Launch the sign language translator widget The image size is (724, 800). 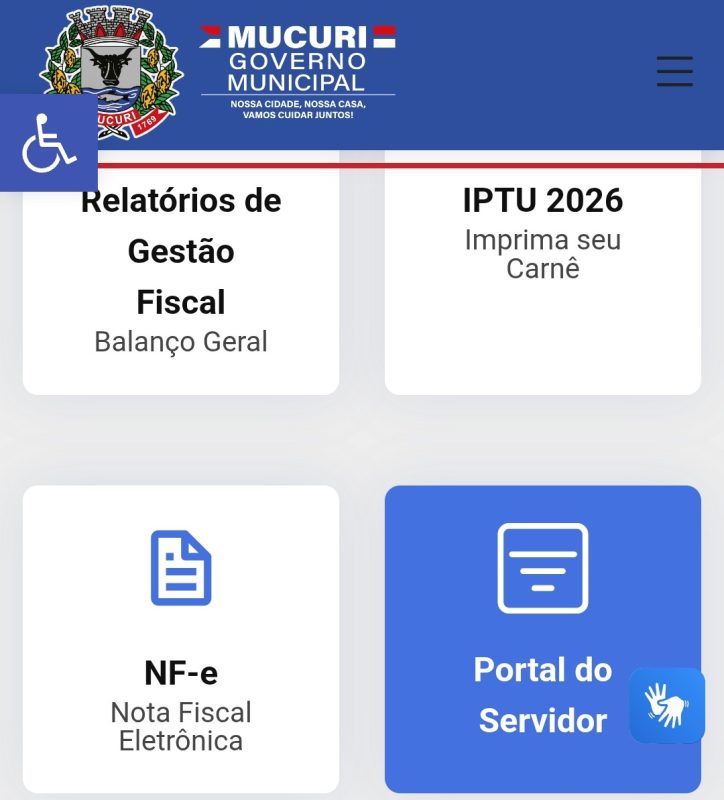pos(667,705)
